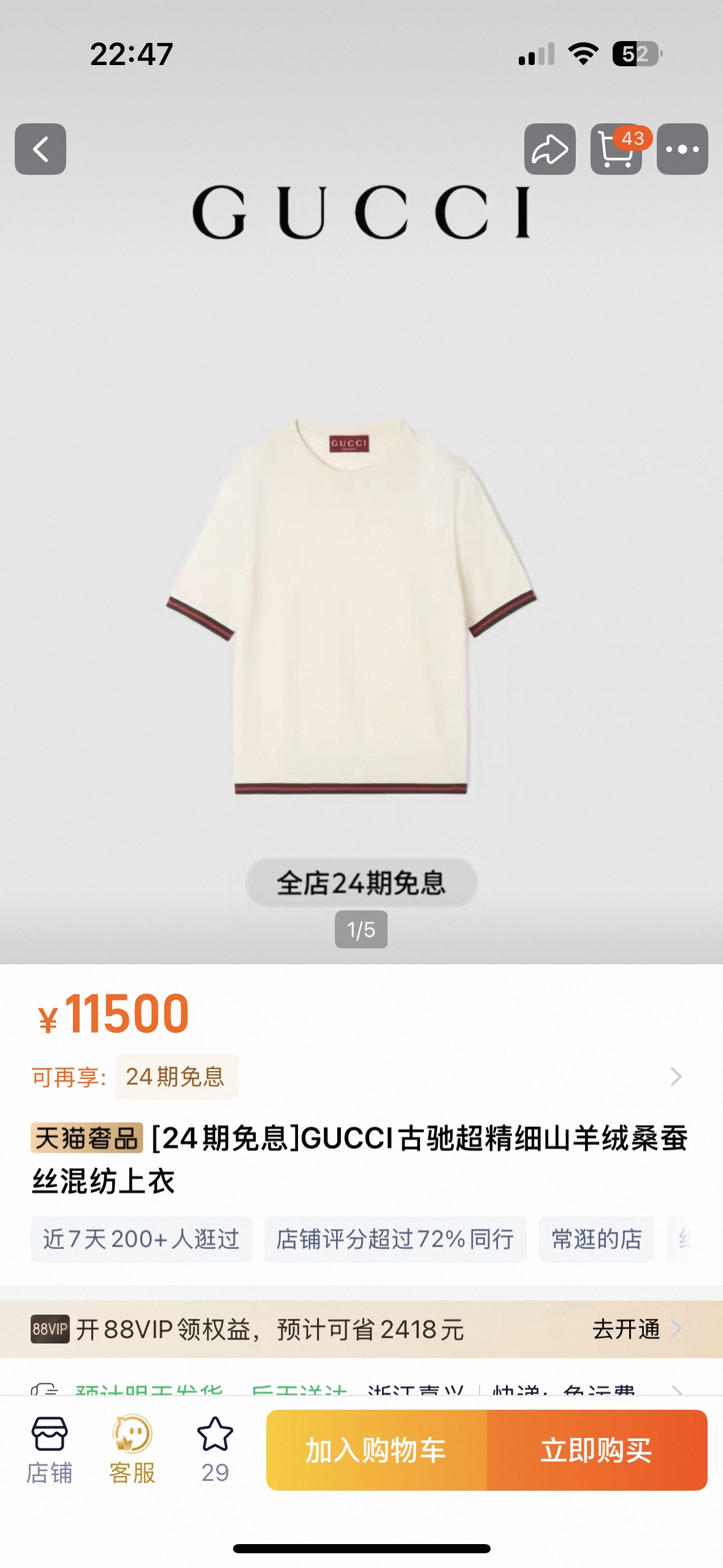Open the shopping cart with 43 items
Viewport: 723px width, 1568px height.
point(616,149)
